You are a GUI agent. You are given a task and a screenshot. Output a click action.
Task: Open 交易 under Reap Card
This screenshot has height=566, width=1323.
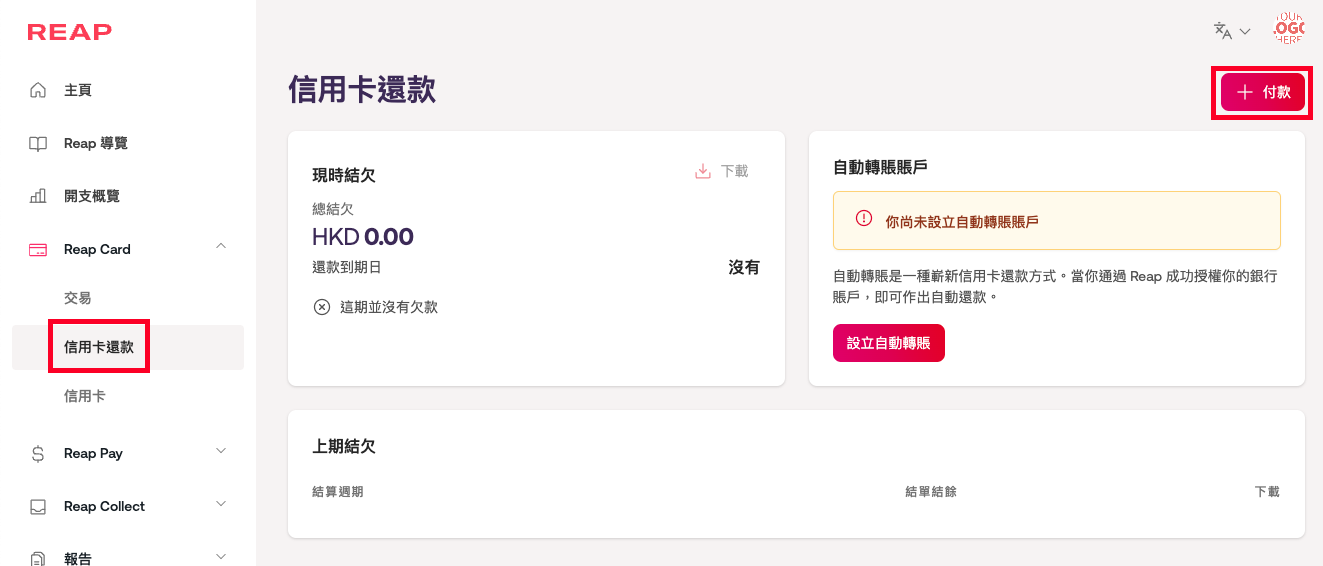click(x=78, y=298)
